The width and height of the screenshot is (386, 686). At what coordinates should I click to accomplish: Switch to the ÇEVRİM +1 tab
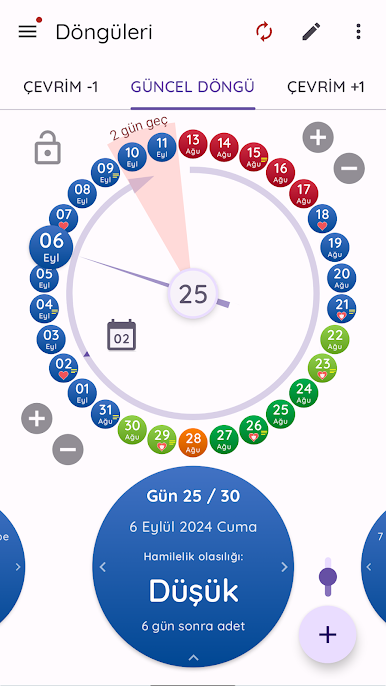tap(326, 87)
